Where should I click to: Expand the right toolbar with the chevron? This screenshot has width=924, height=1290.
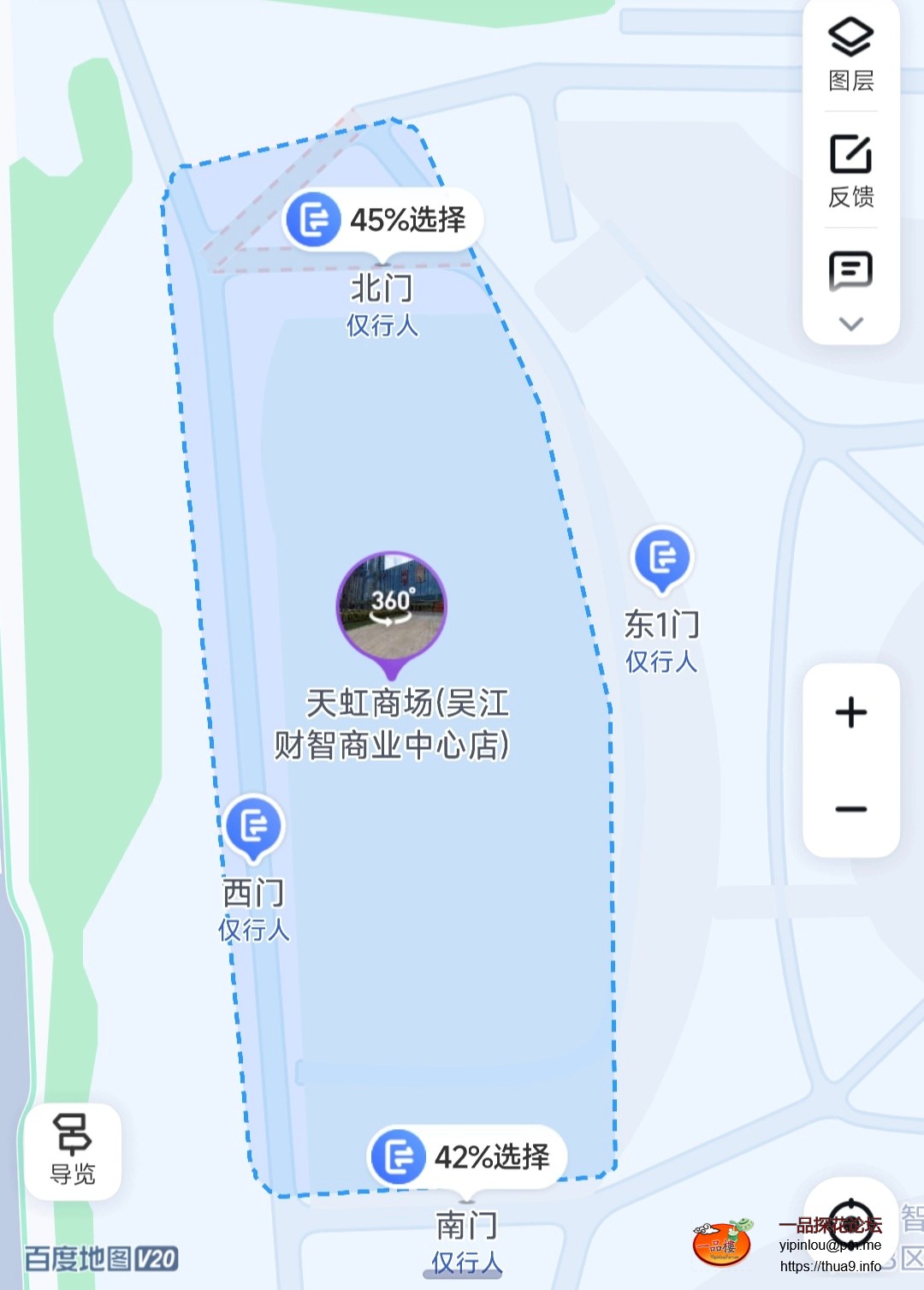coord(850,324)
